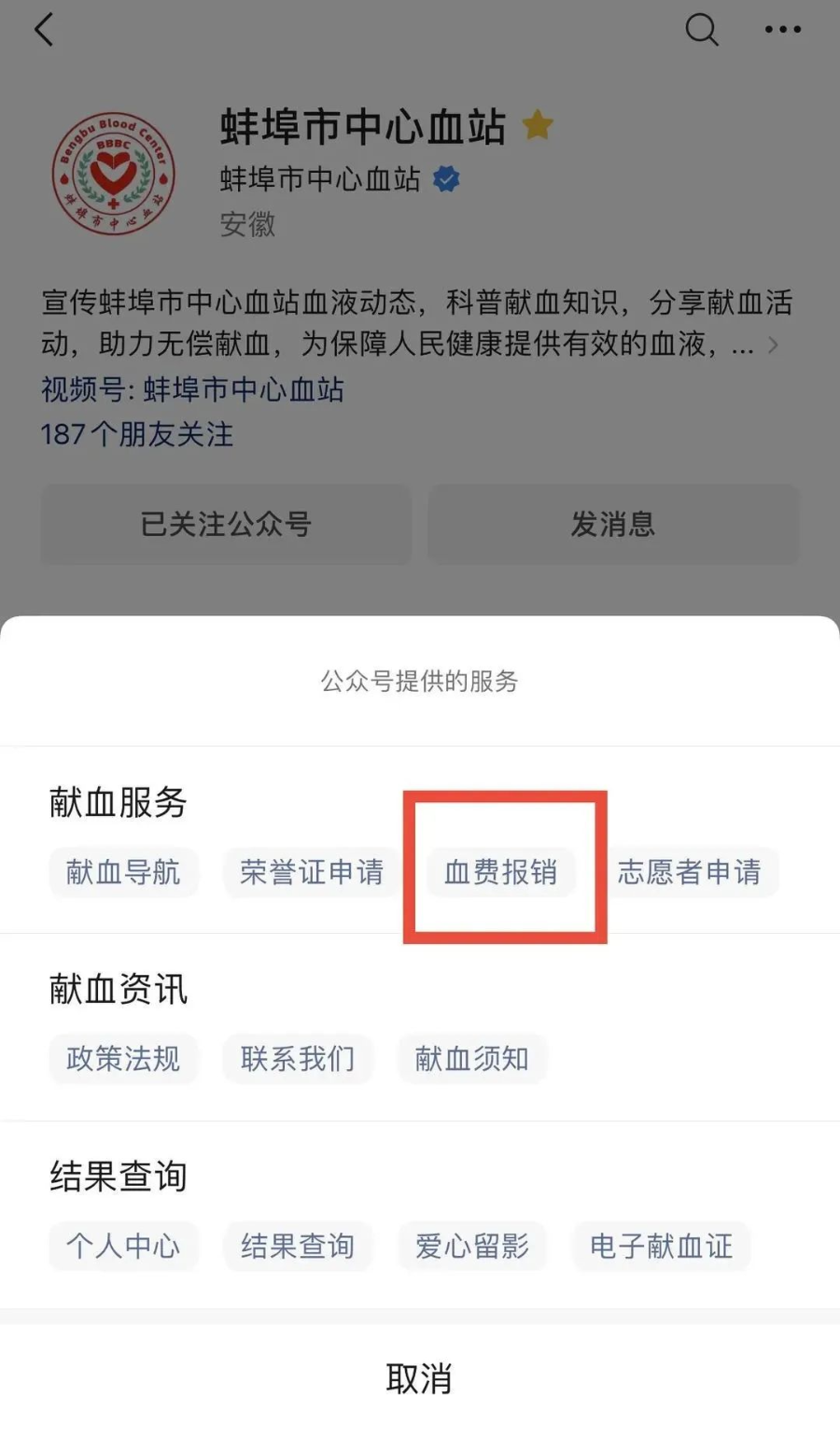Open 志愿者申请

pos(690,872)
